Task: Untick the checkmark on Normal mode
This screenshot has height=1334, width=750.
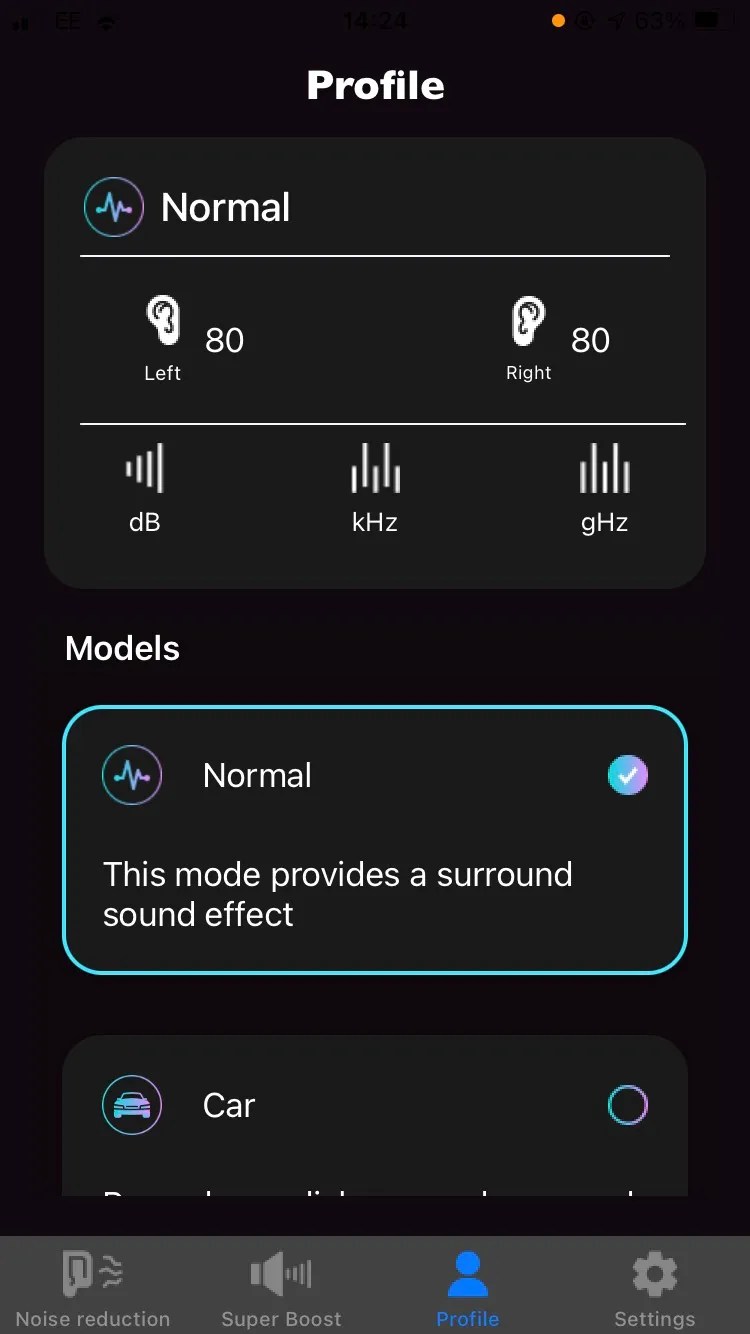Action: [627, 775]
